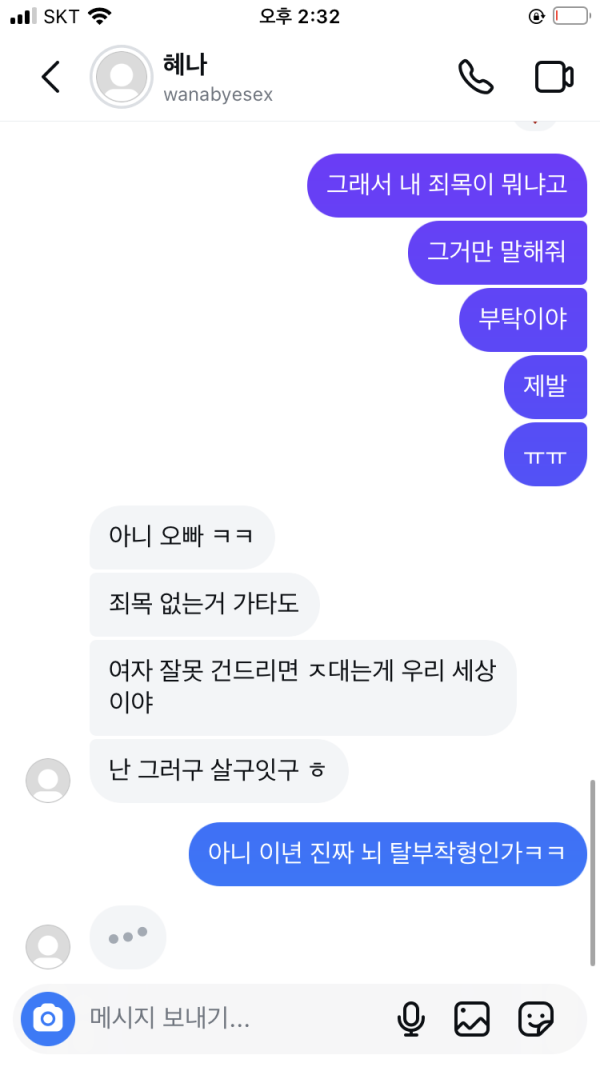Go back to the message list
The width and height of the screenshot is (600, 1067).
50,77
